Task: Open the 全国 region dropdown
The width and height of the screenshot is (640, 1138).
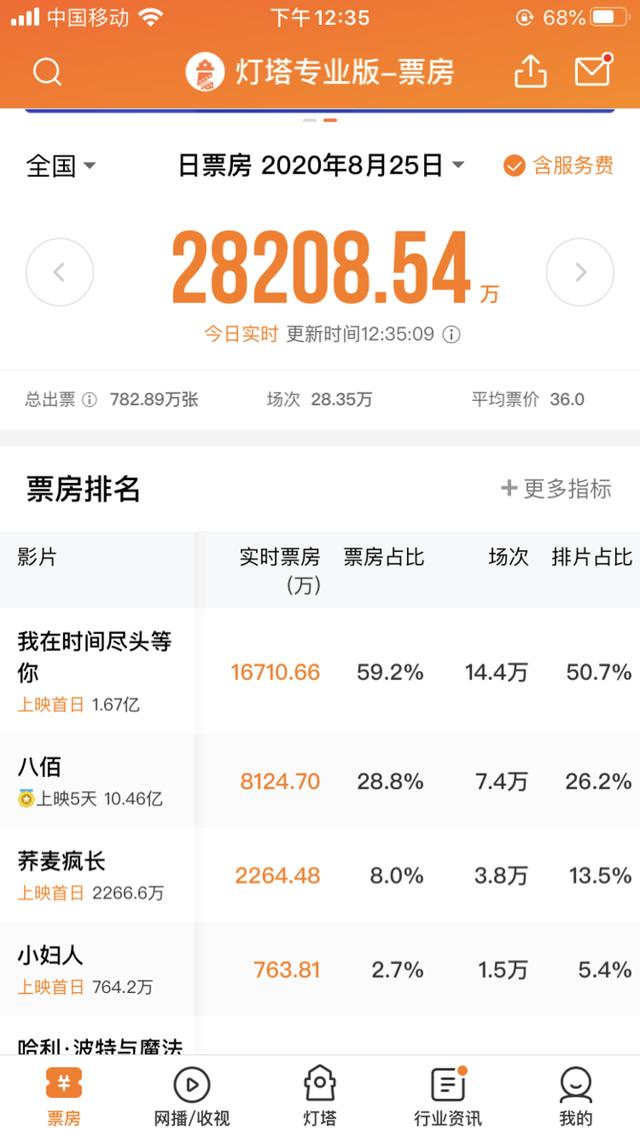Action: click(61, 166)
